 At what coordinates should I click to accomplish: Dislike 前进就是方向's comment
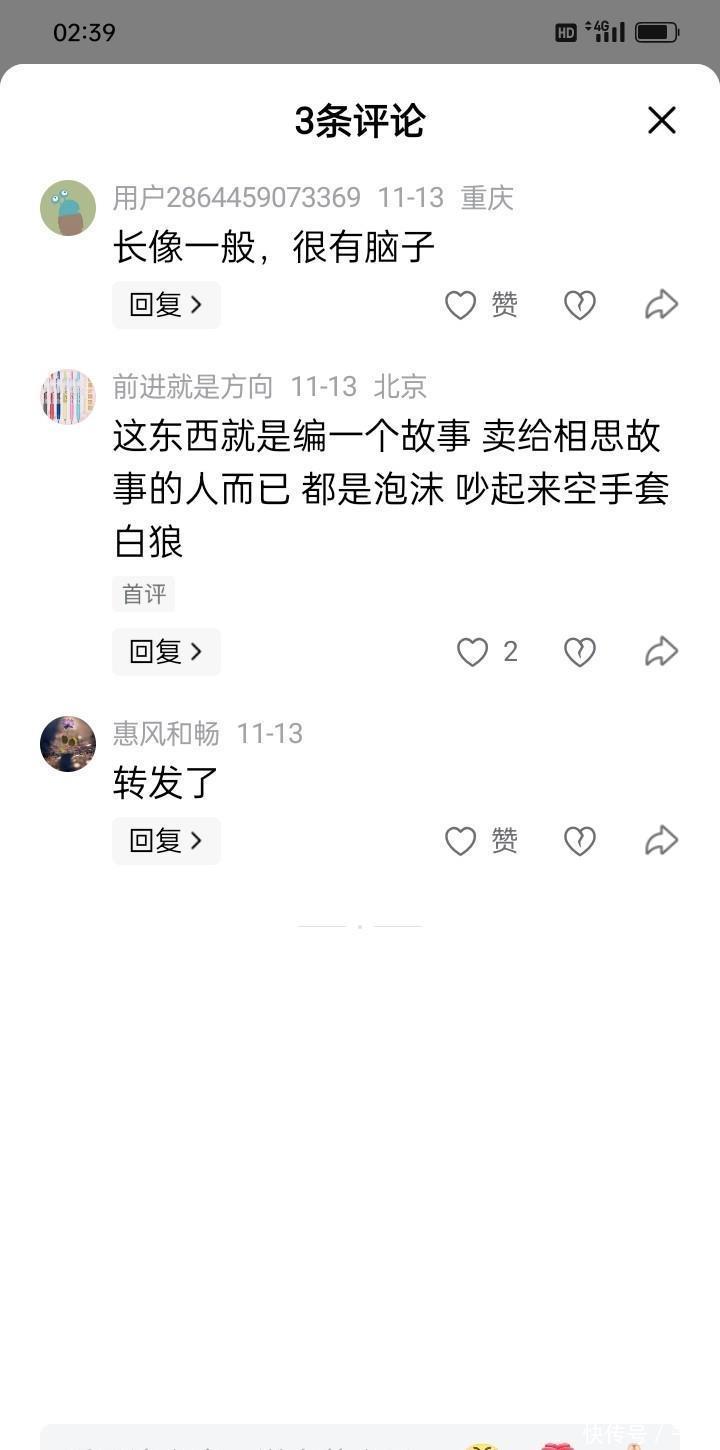pos(580,652)
